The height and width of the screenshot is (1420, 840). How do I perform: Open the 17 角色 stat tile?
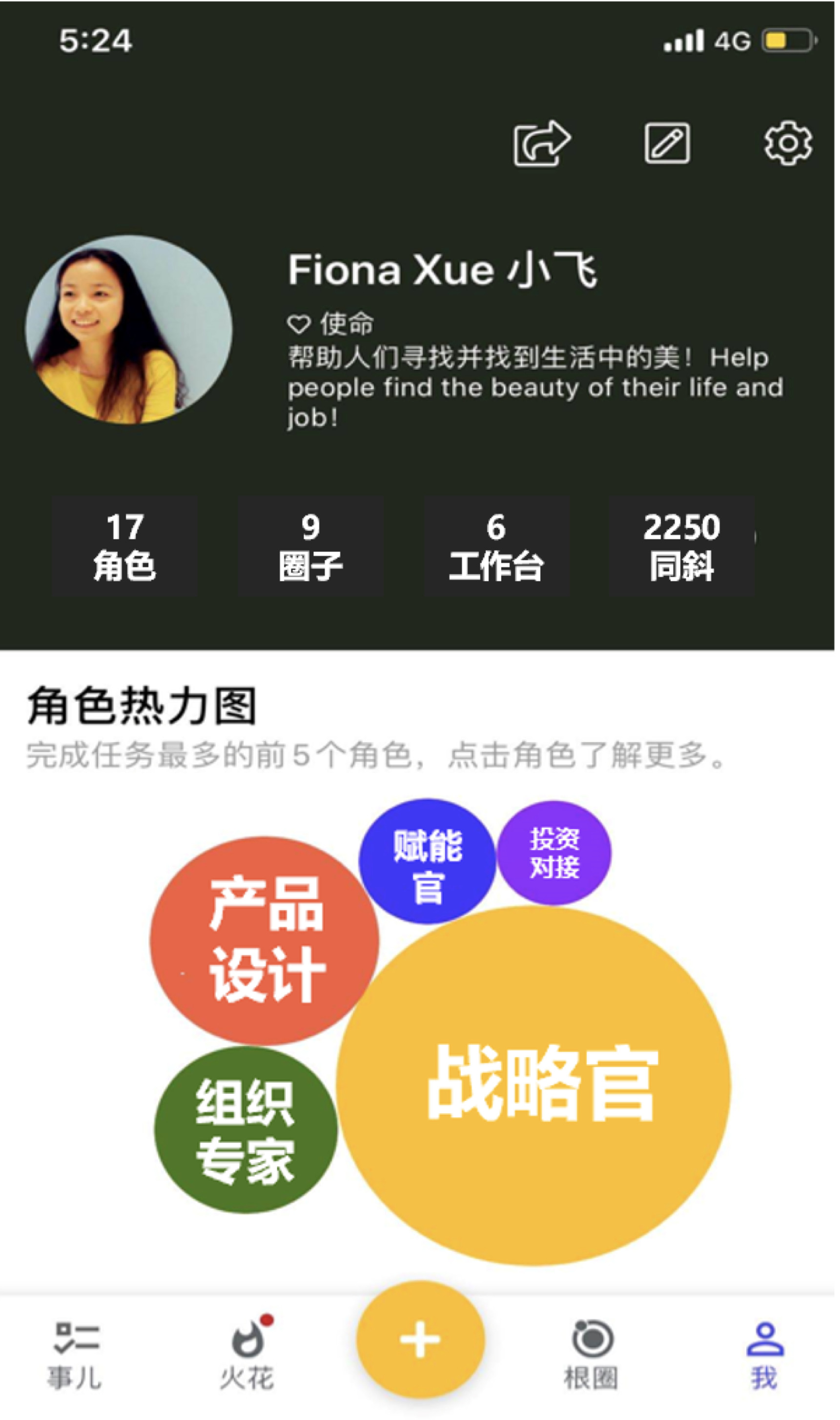pos(124,546)
